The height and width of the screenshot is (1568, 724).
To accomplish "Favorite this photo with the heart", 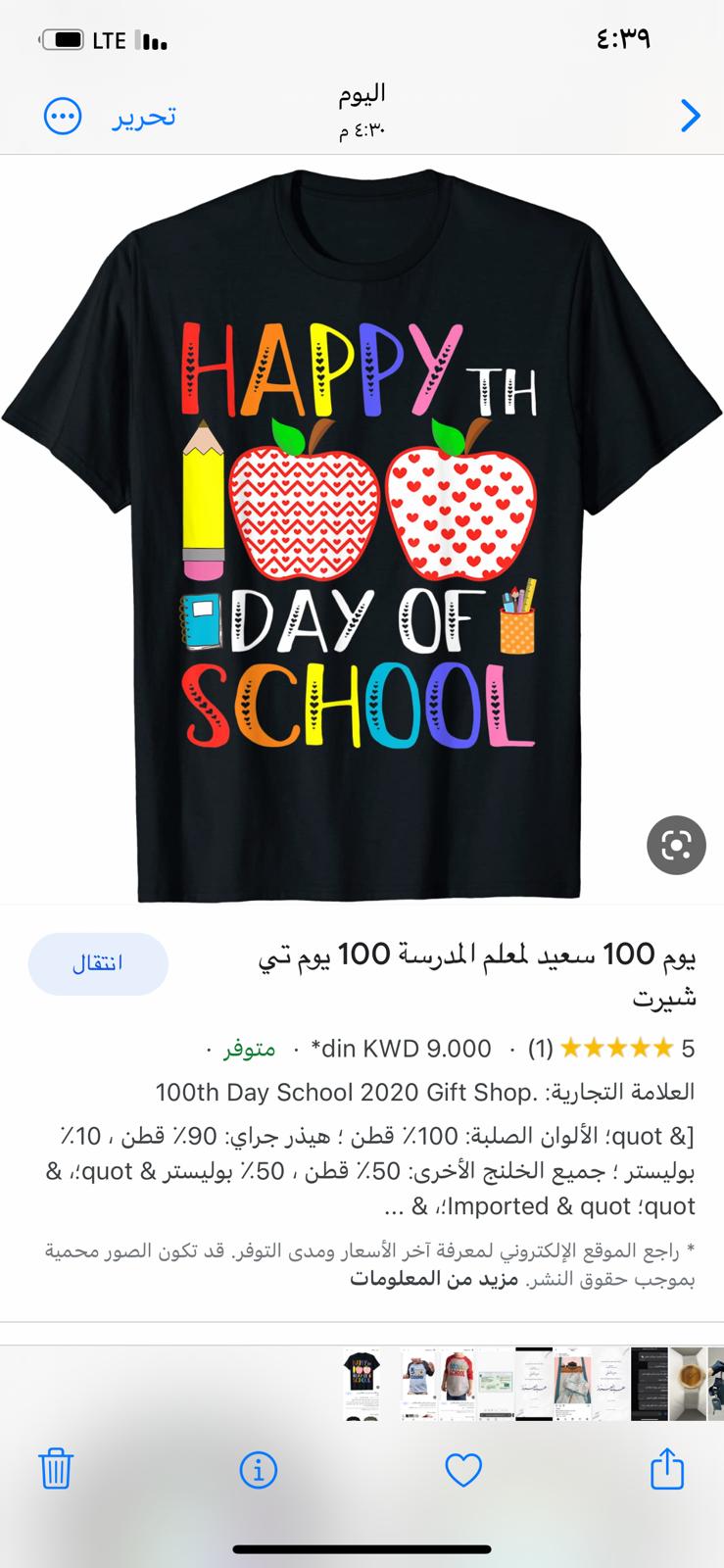I will [463, 1470].
